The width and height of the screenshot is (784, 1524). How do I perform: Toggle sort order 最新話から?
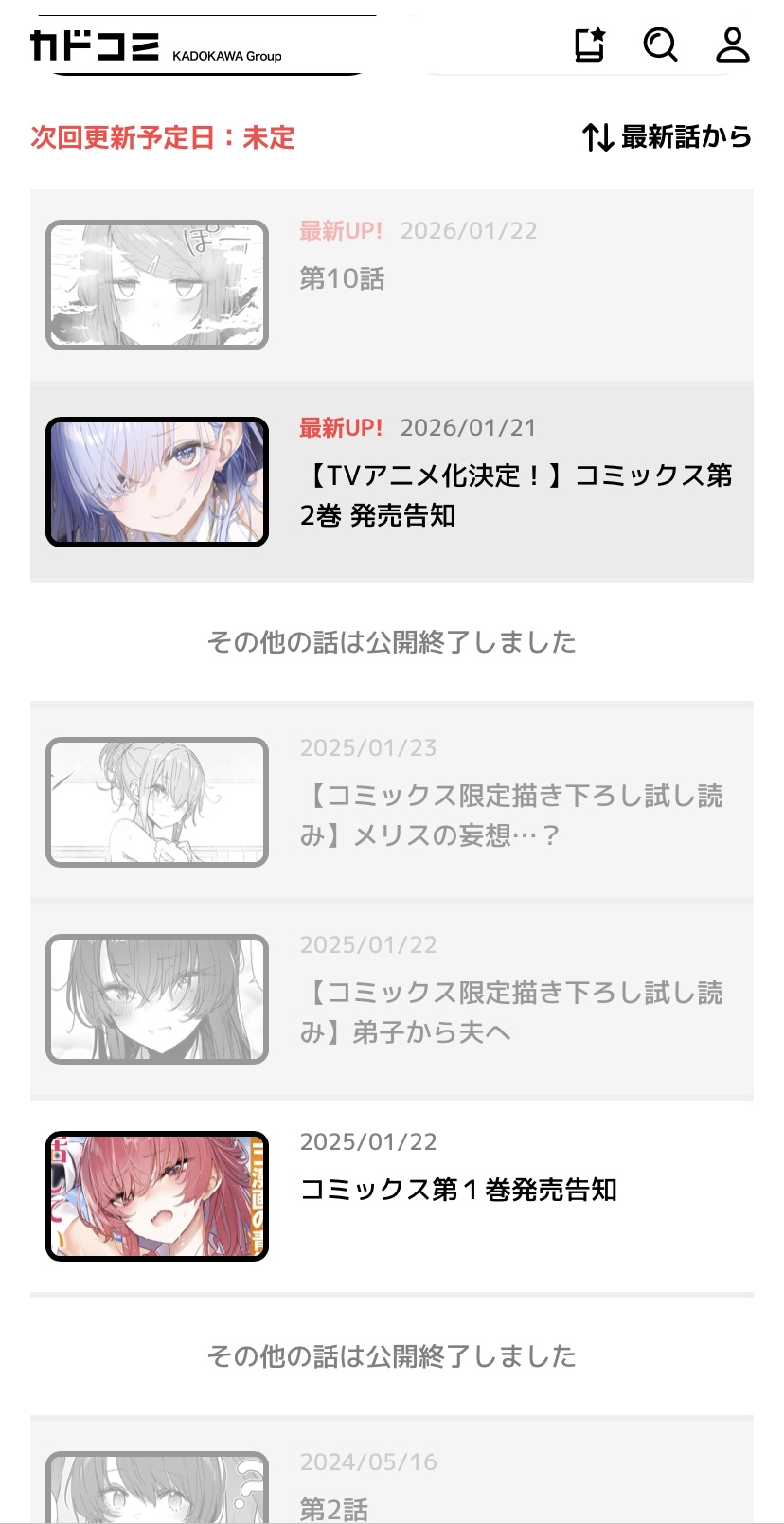coord(667,137)
